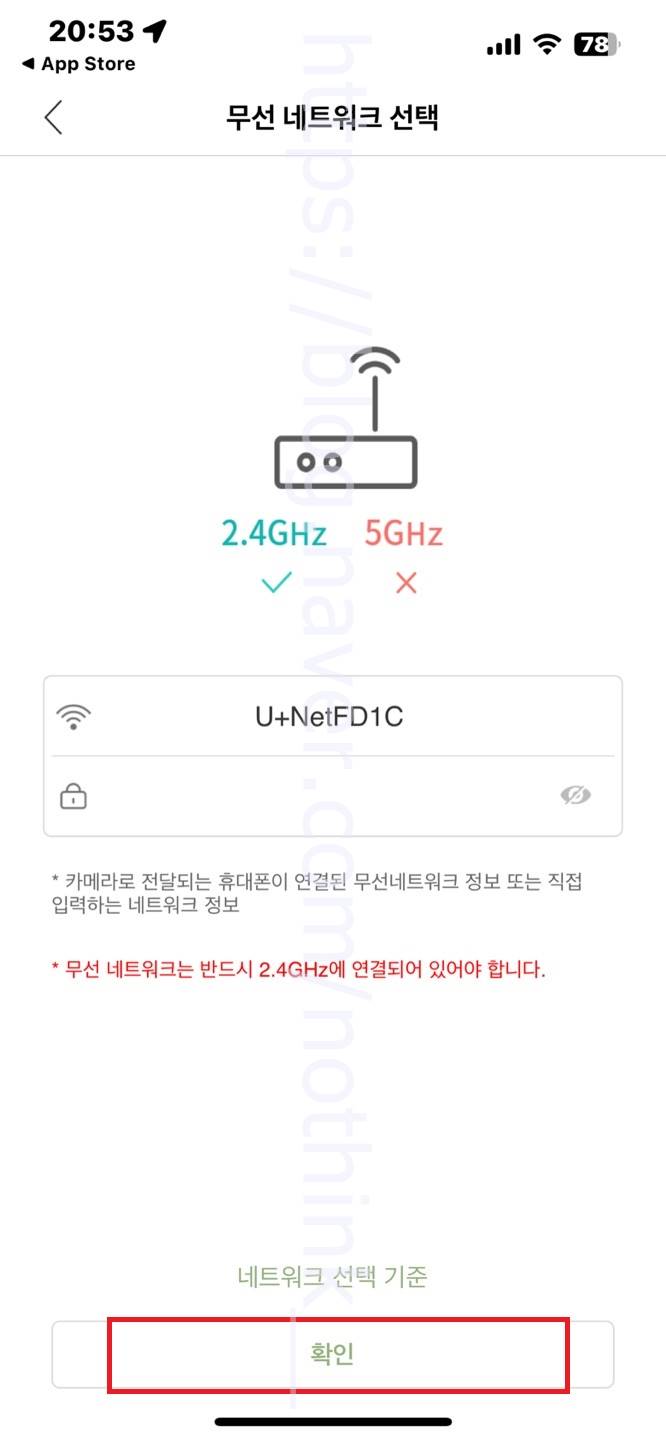Open 네트워크 선택 기준 link
Viewport: 666px width, 1440px height.
pos(333,1277)
